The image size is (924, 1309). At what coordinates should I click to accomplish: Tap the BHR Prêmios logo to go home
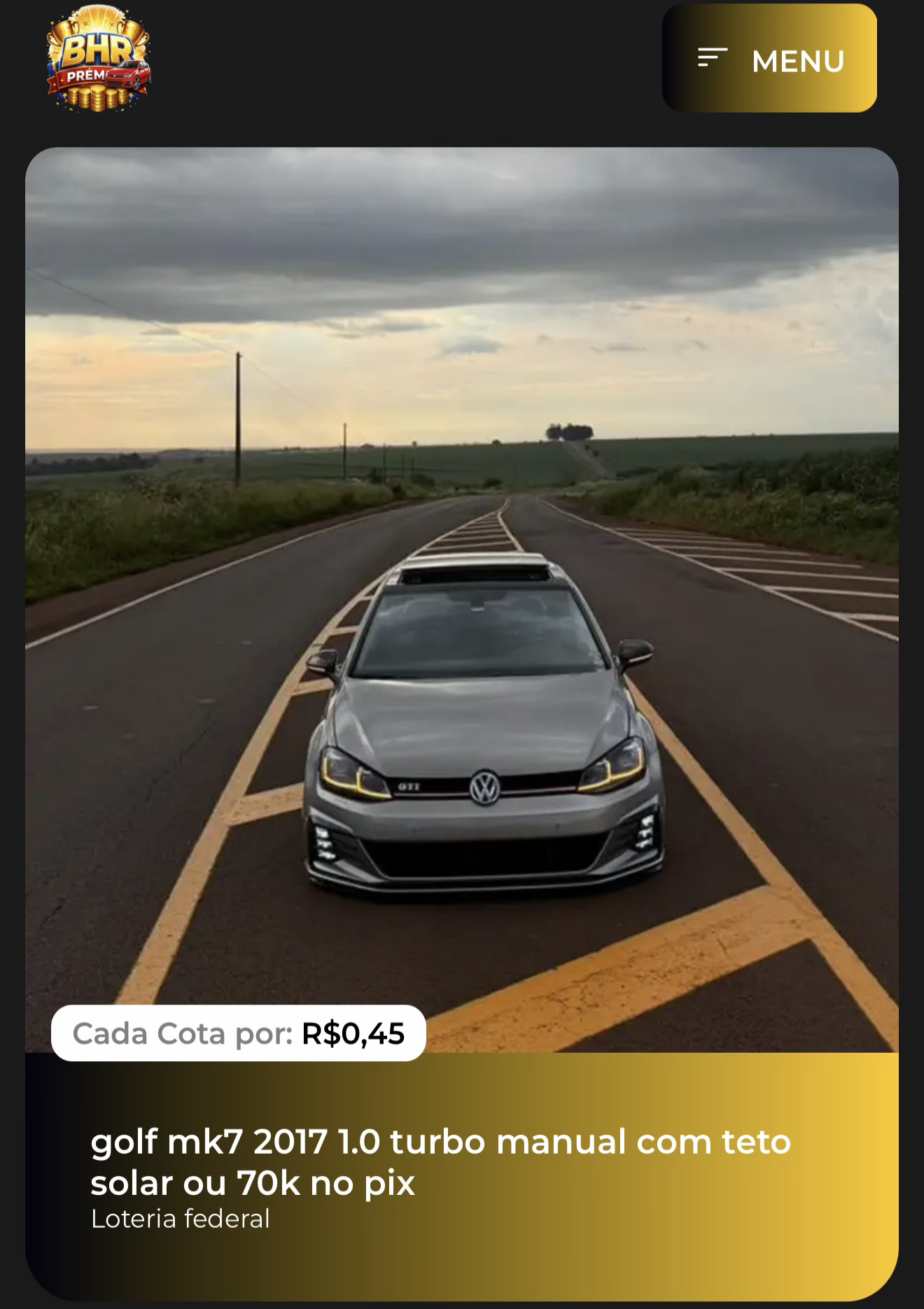(98, 59)
